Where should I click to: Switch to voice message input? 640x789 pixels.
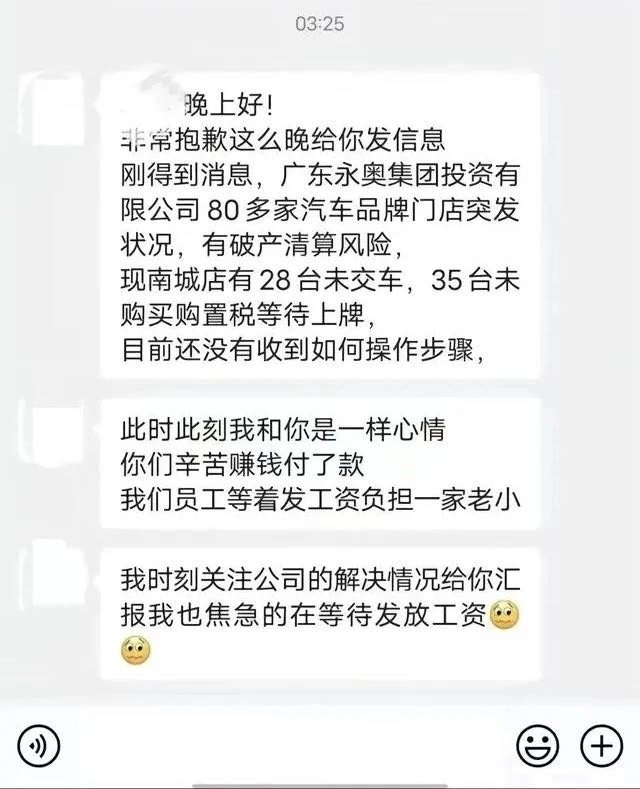pyautogui.click(x=39, y=744)
